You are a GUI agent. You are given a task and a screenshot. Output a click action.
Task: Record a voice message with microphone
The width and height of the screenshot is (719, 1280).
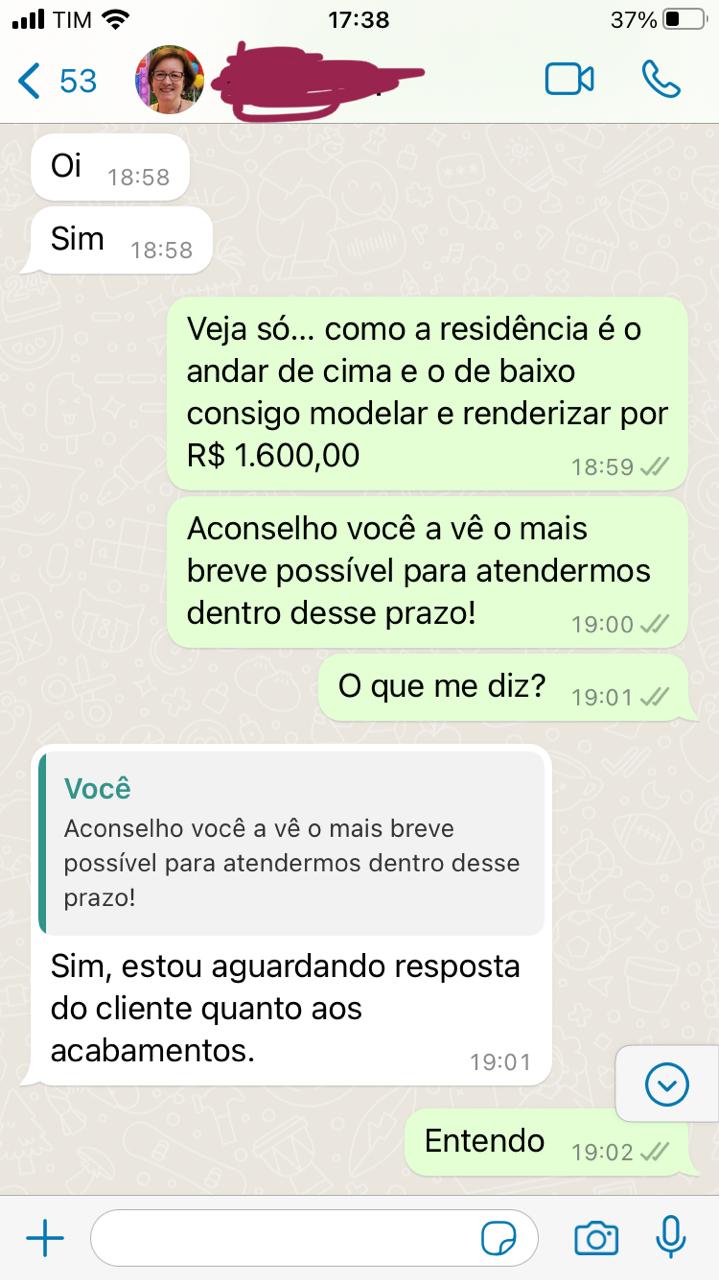[670, 1238]
